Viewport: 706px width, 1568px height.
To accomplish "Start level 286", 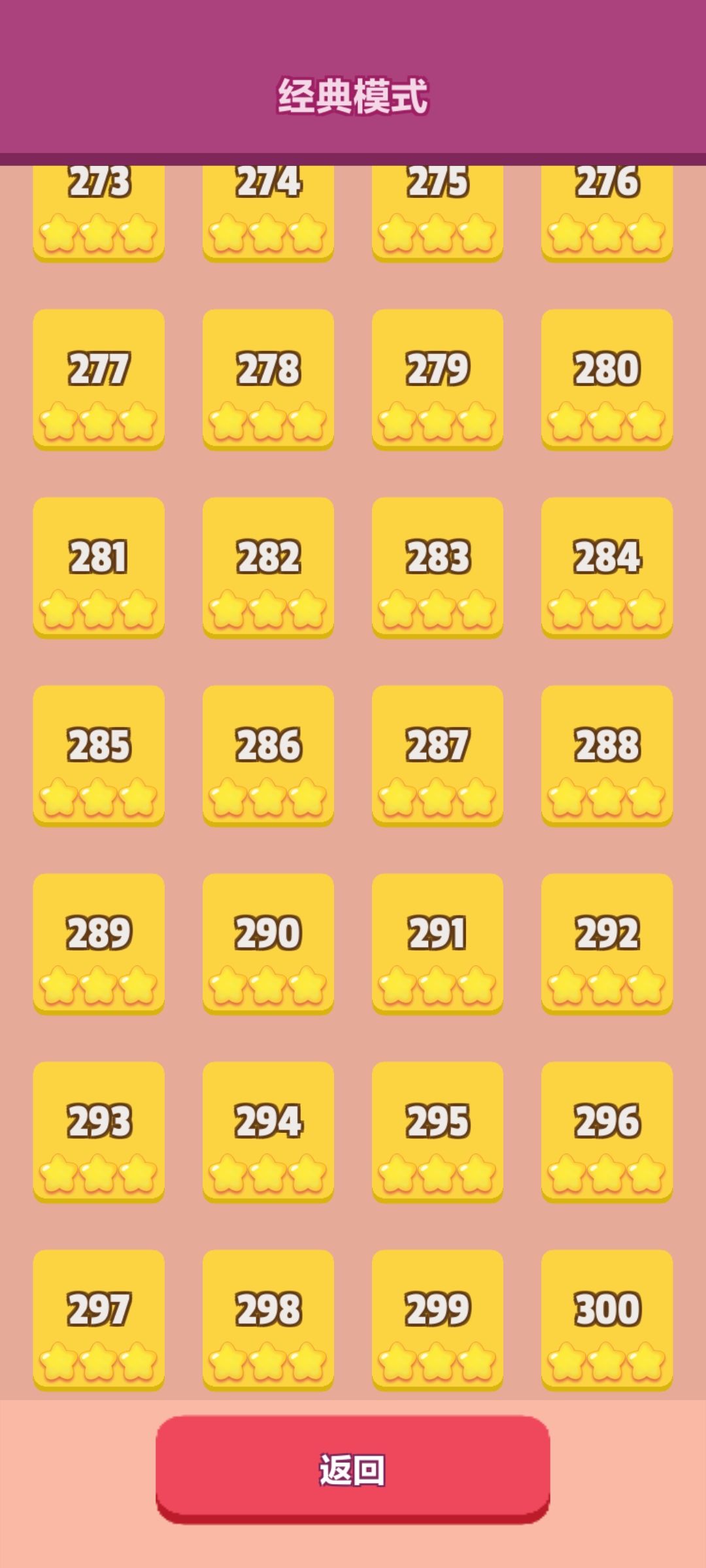I will tap(268, 756).
